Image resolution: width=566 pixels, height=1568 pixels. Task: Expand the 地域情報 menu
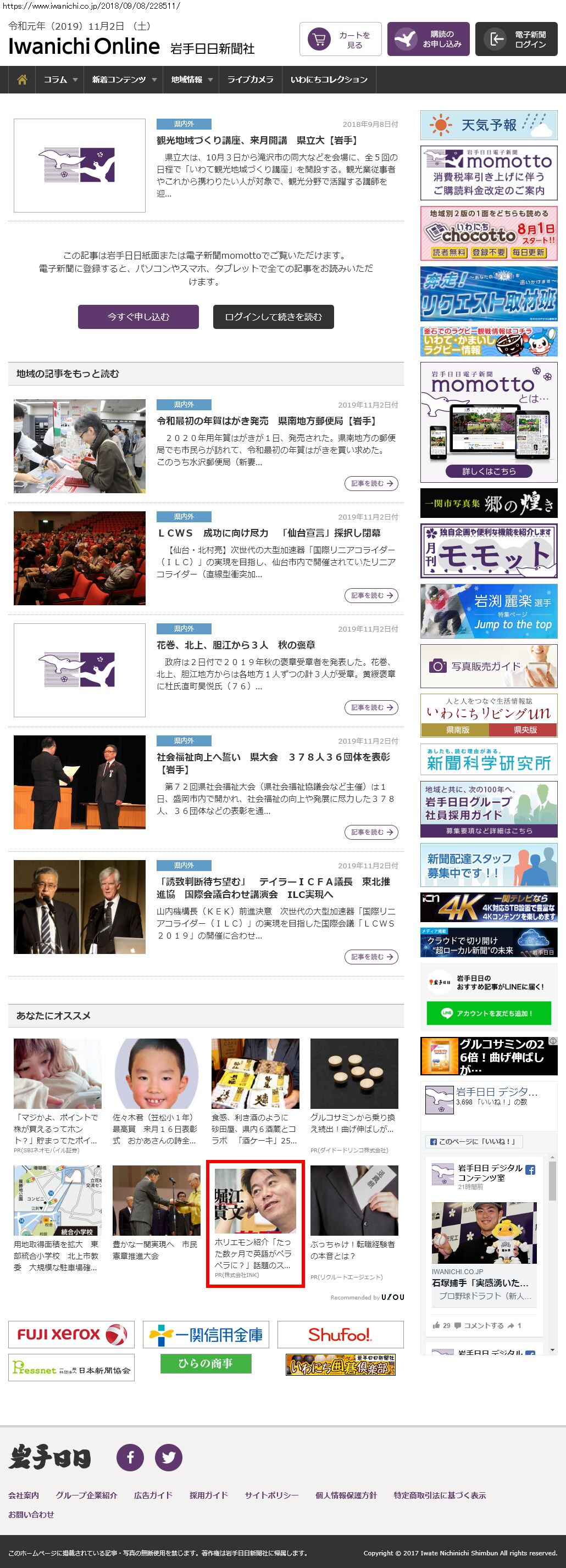191,80
